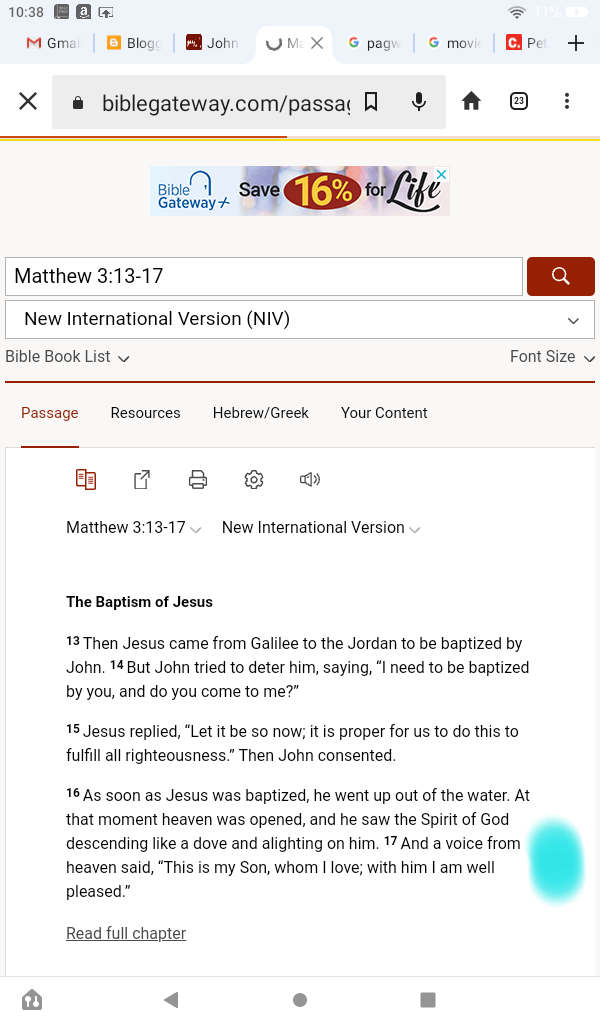Bookmark this page in the address bar
The image size is (600, 1024).
371,102
